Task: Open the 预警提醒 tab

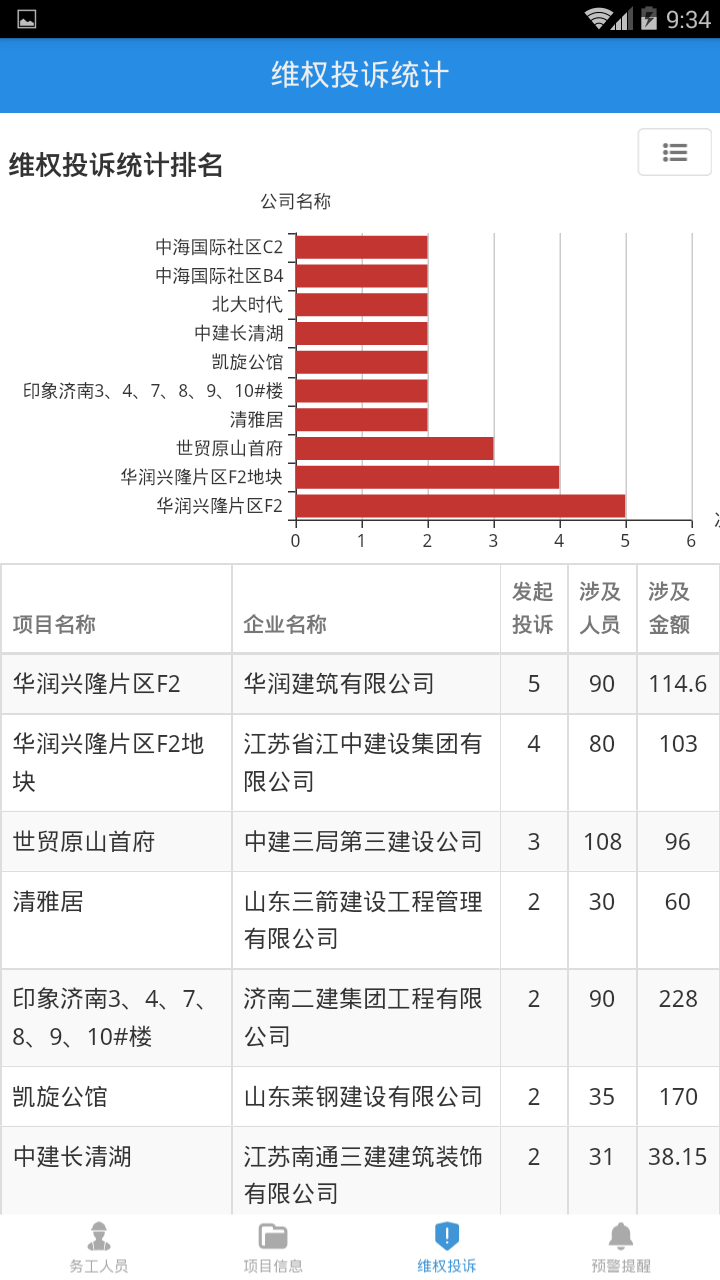Action: coord(621,1247)
